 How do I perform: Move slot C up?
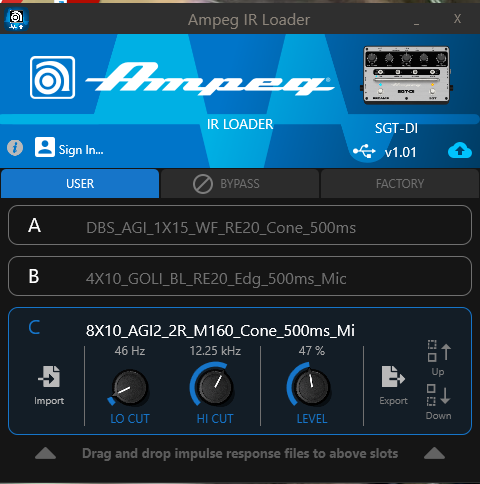(439, 358)
